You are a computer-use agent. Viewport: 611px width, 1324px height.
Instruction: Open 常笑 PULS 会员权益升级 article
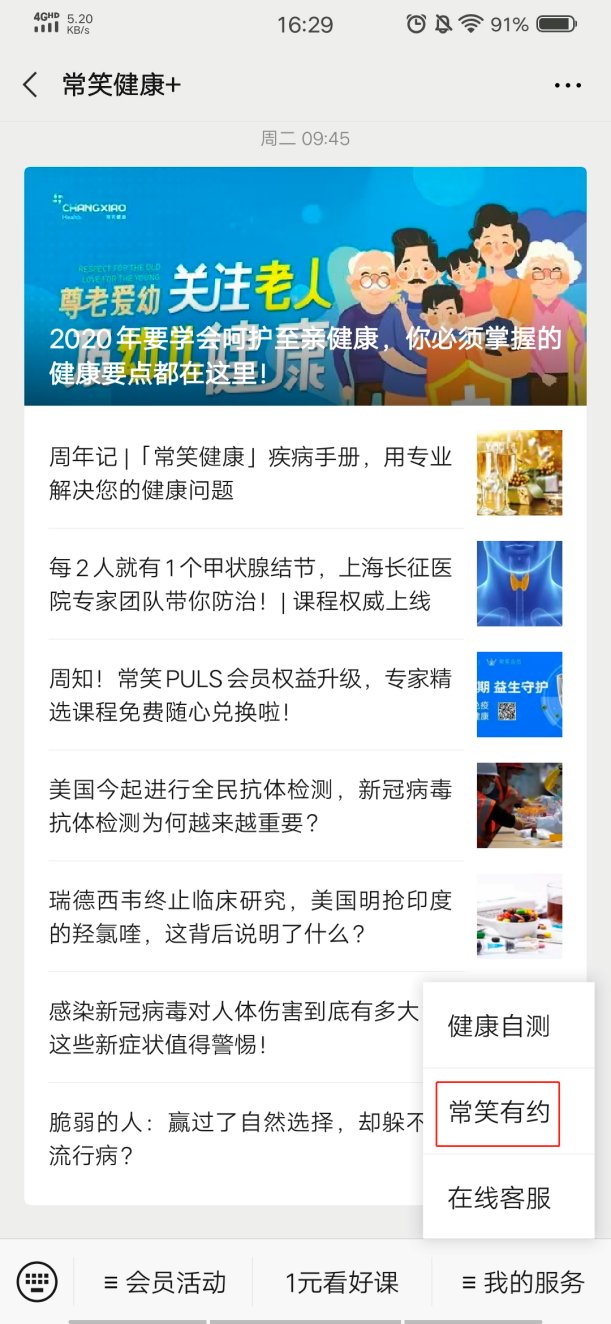pos(252,695)
